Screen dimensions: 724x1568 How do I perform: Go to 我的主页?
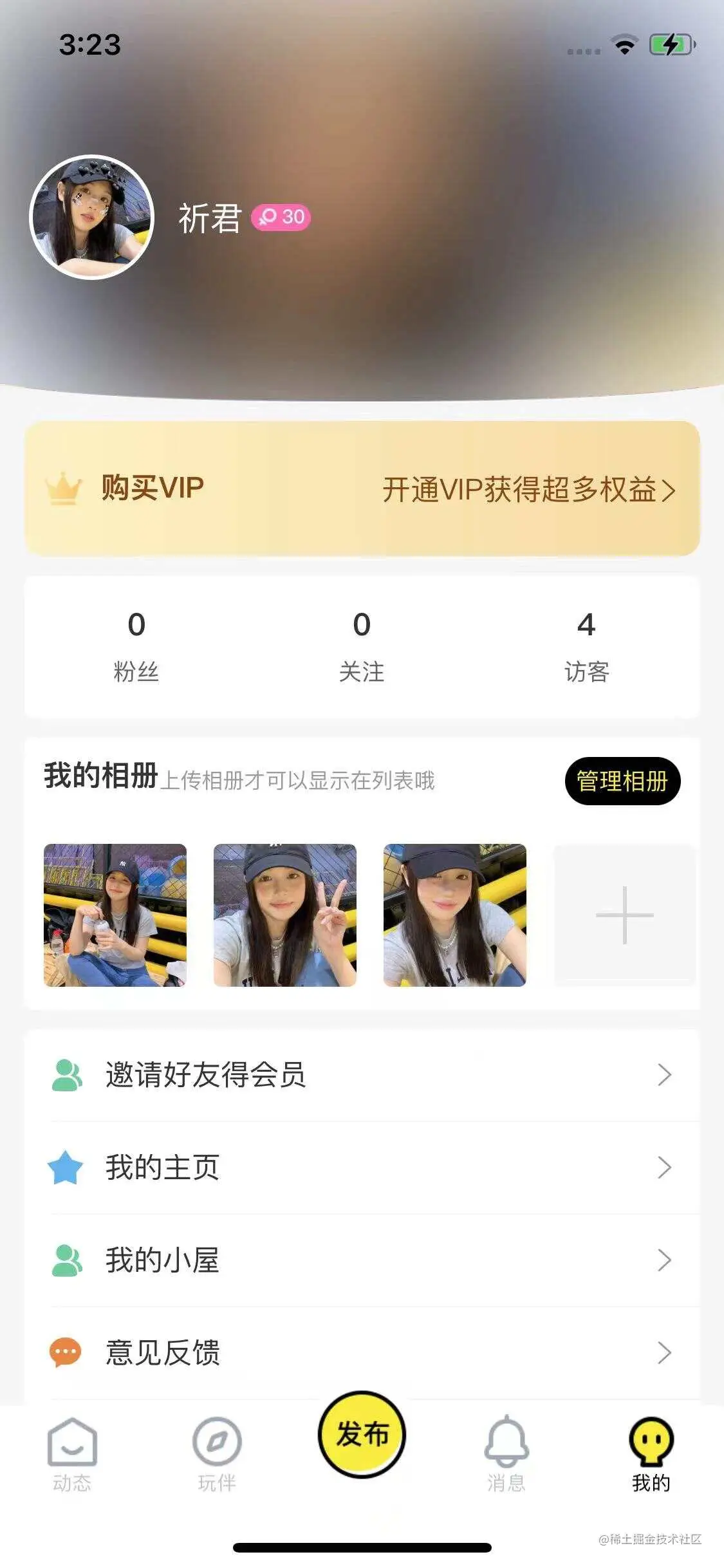362,1168
